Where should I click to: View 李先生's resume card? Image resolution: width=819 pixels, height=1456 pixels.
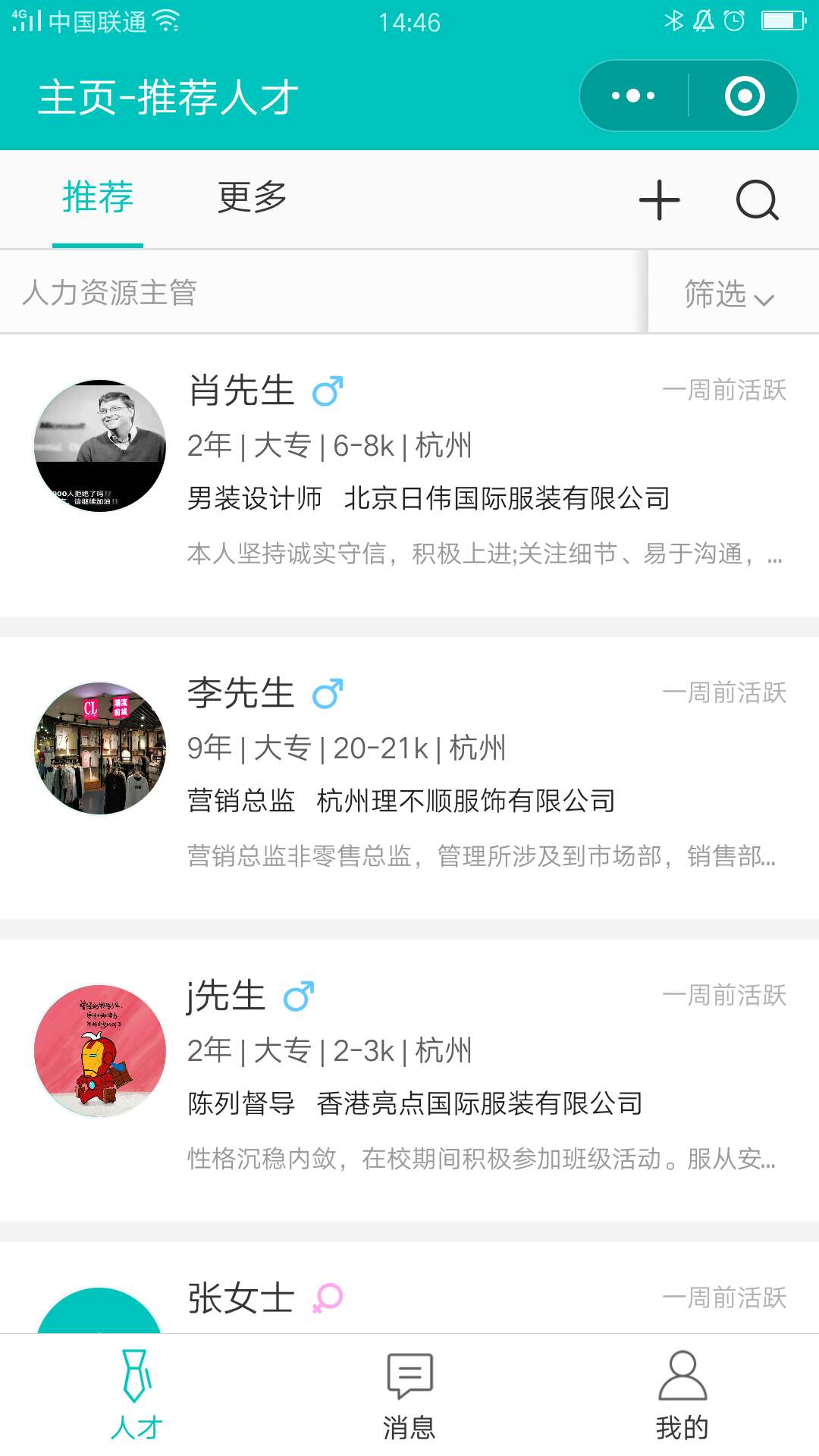409,778
